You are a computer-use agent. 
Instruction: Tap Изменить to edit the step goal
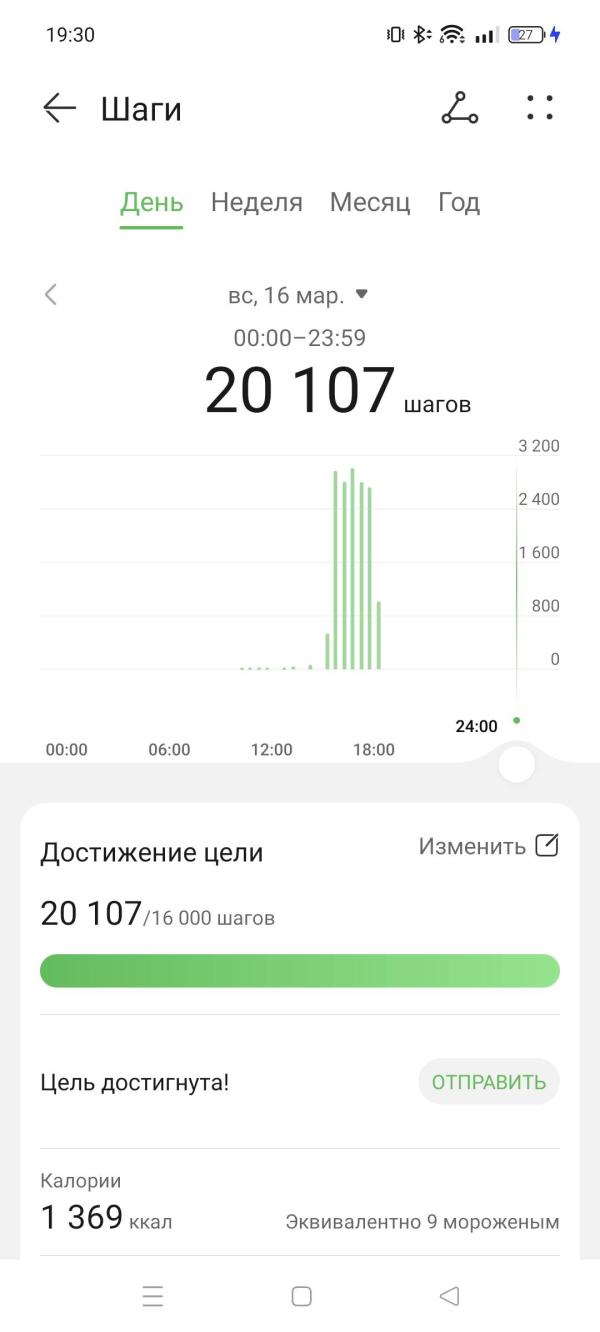[x=488, y=846]
